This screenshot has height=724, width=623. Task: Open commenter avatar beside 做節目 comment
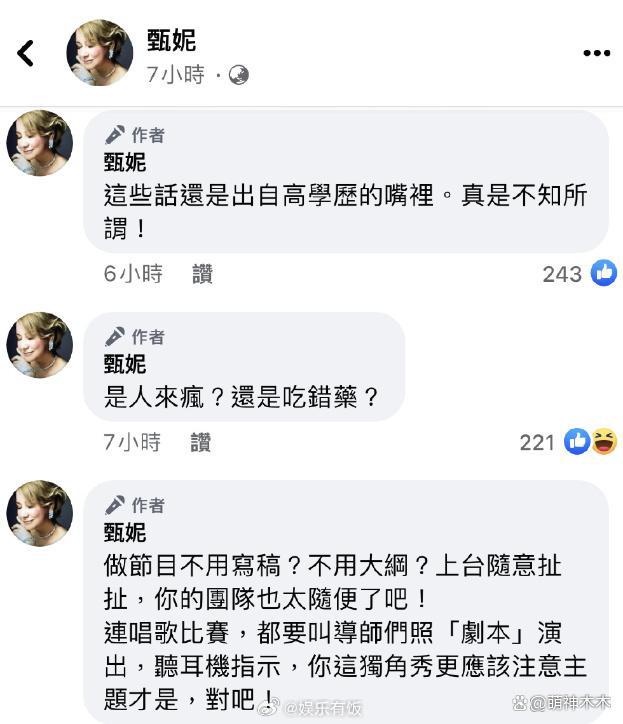click(40, 513)
